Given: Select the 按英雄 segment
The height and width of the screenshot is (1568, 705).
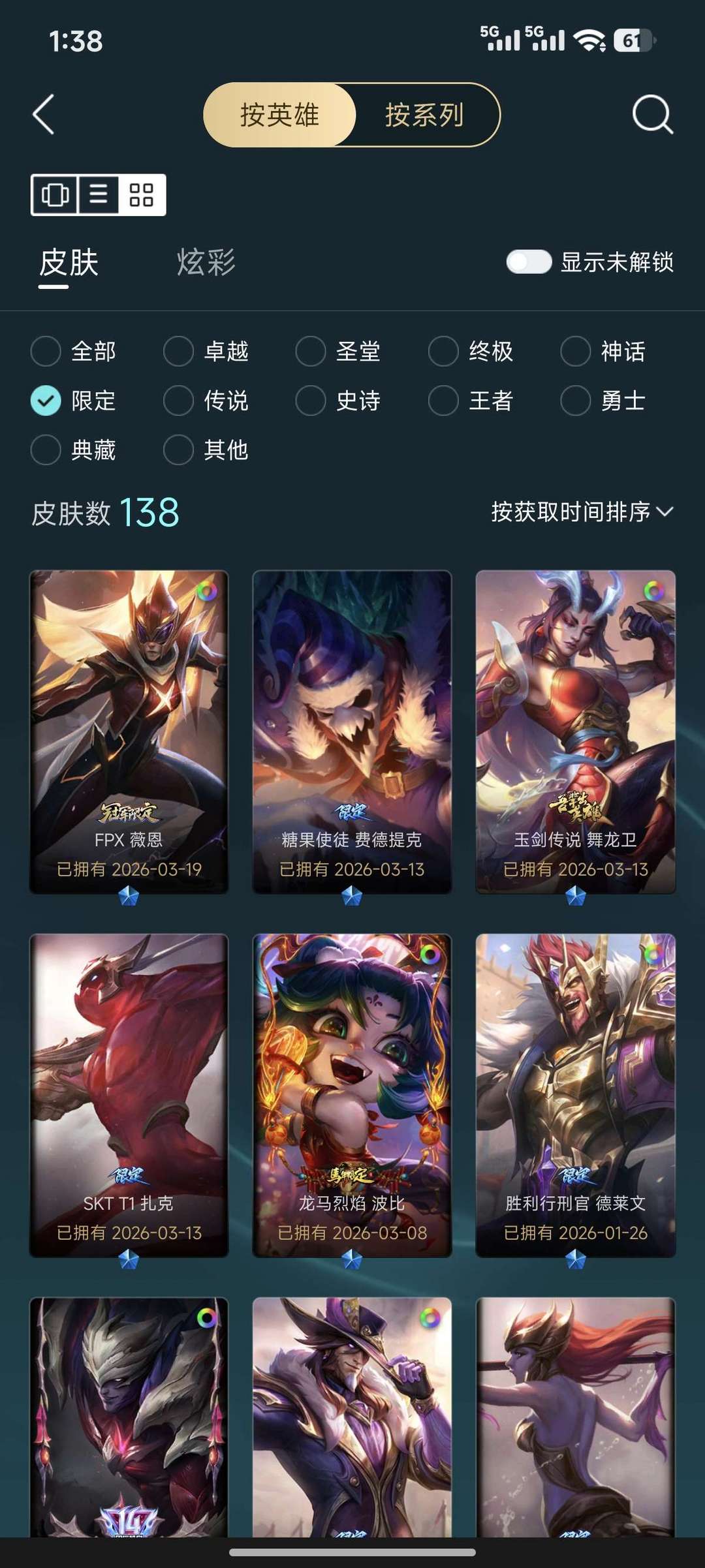Looking at the screenshot, I should (280, 115).
